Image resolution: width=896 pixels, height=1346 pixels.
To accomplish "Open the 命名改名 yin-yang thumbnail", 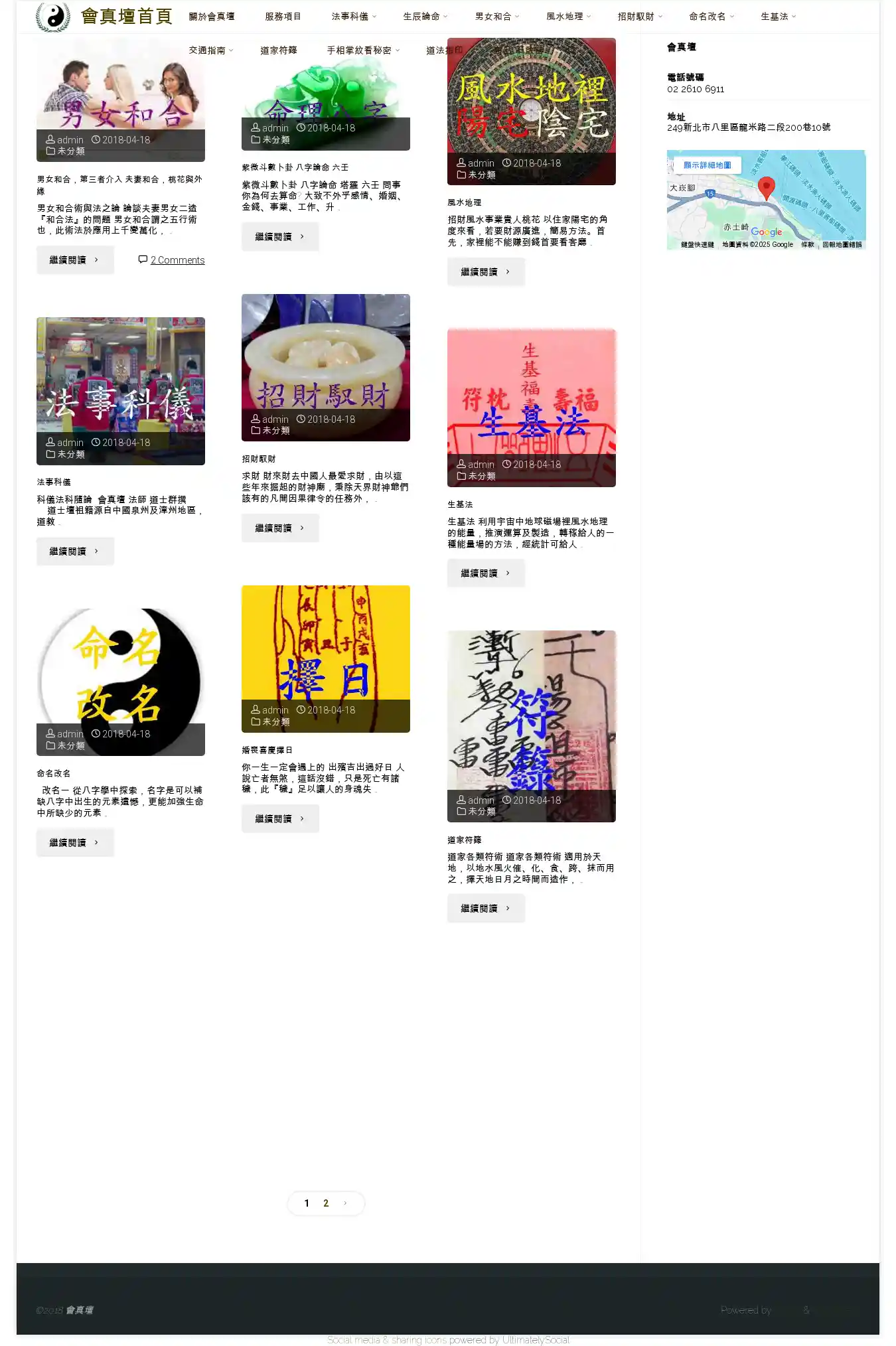I will pyautogui.click(x=120, y=682).
